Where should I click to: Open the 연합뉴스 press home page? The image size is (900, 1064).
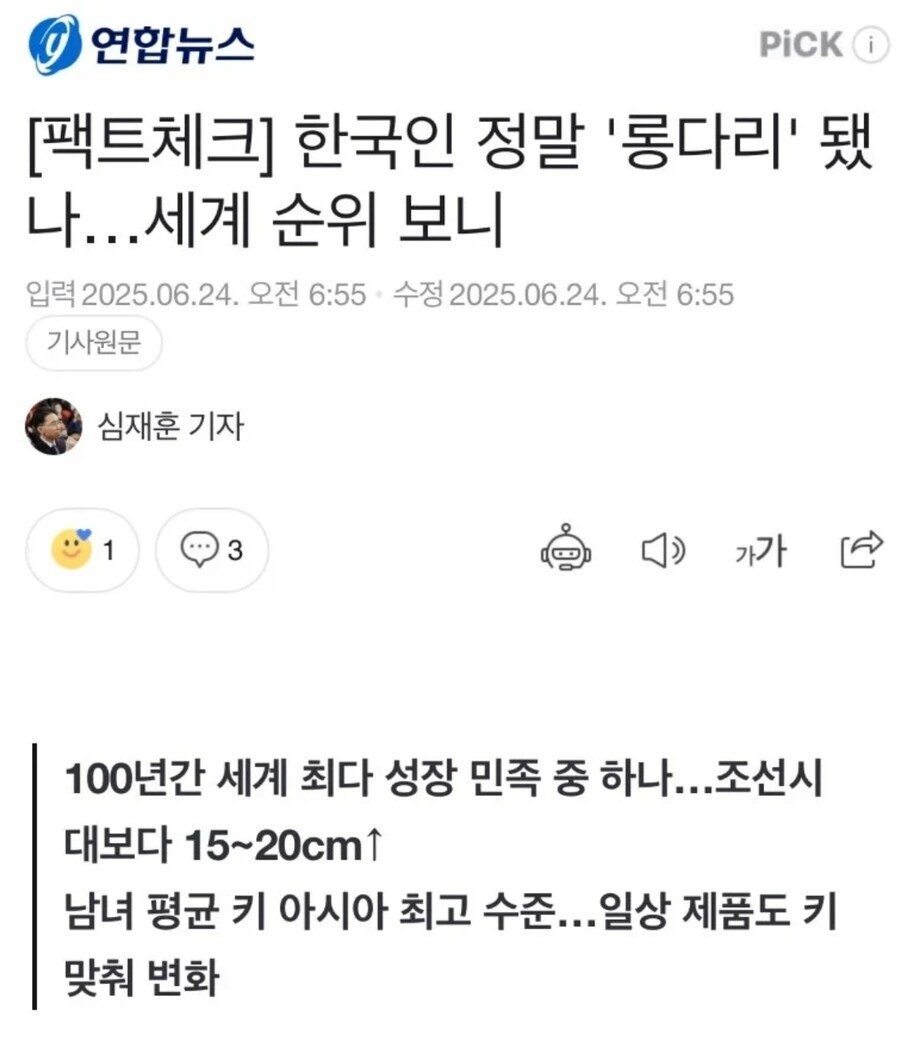point(141,45)
